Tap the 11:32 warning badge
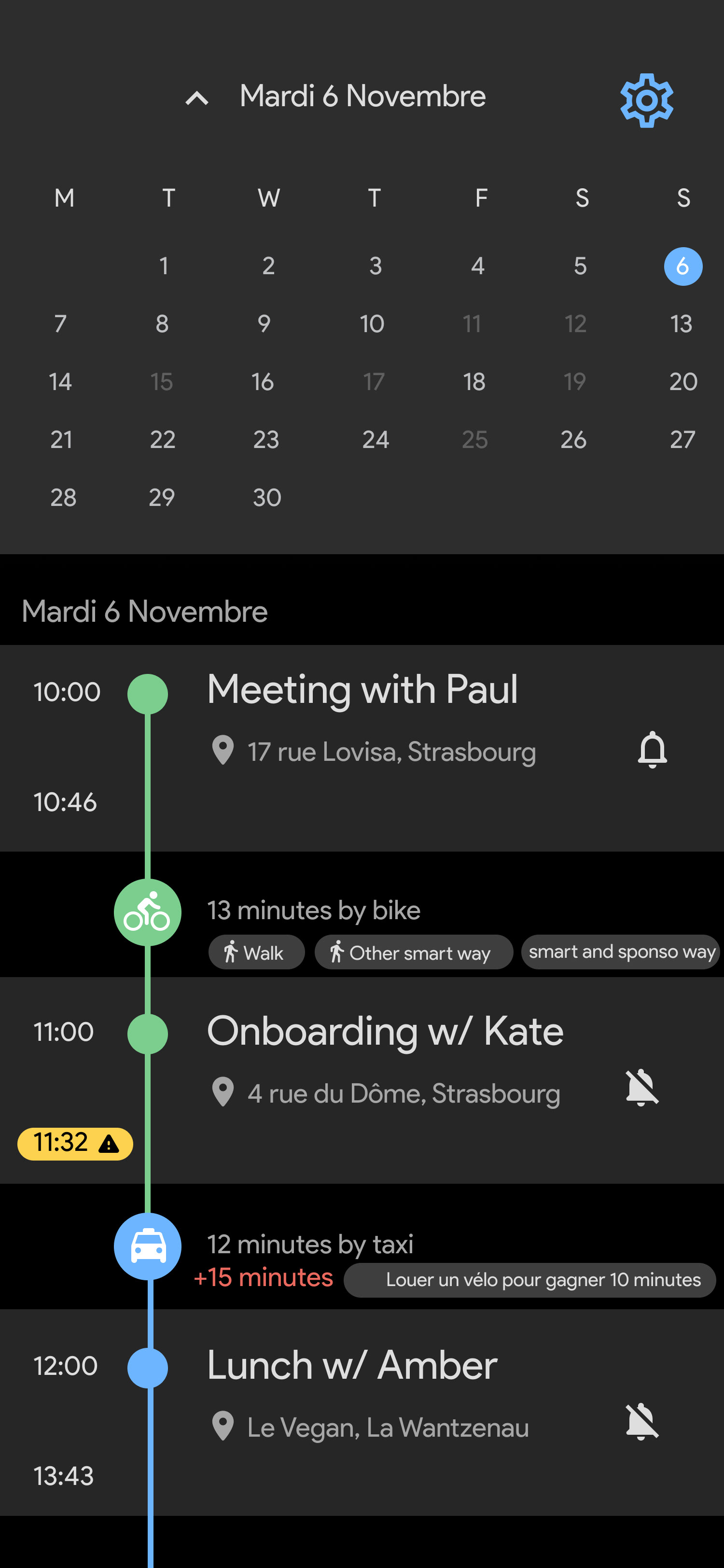Viewport: 724px width, 1568px height. (75, 1143)
